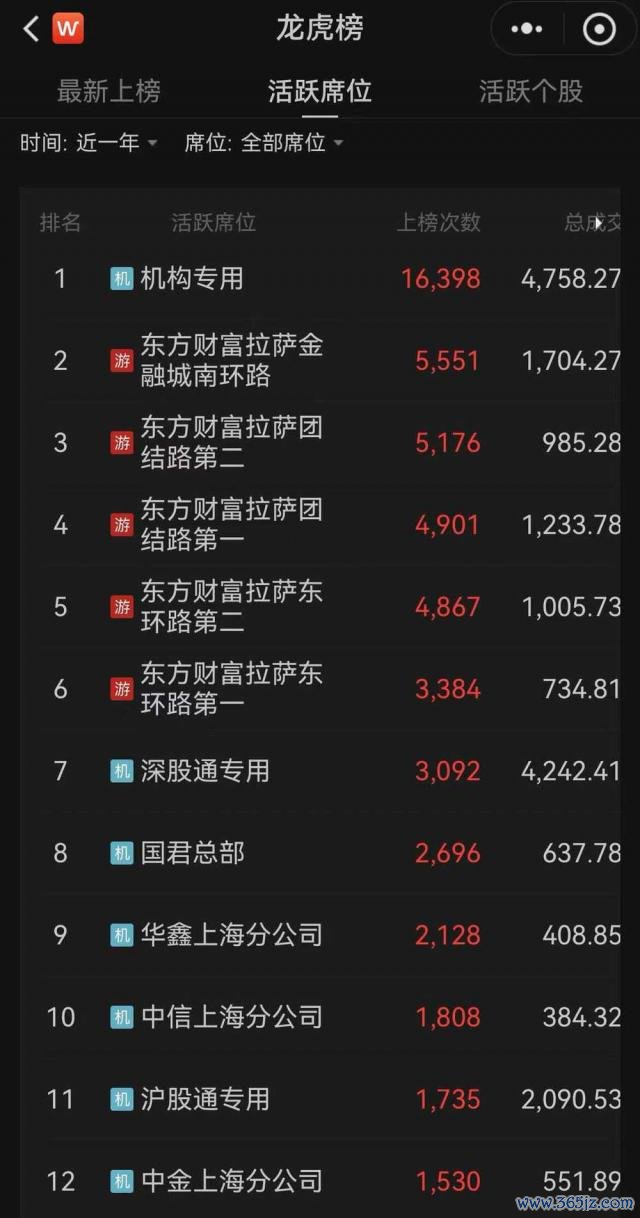The height and width of the screenshot is (1218, 640).
Task: Open 东方财富拉萨金融城南环路 row
Action: 320,360
